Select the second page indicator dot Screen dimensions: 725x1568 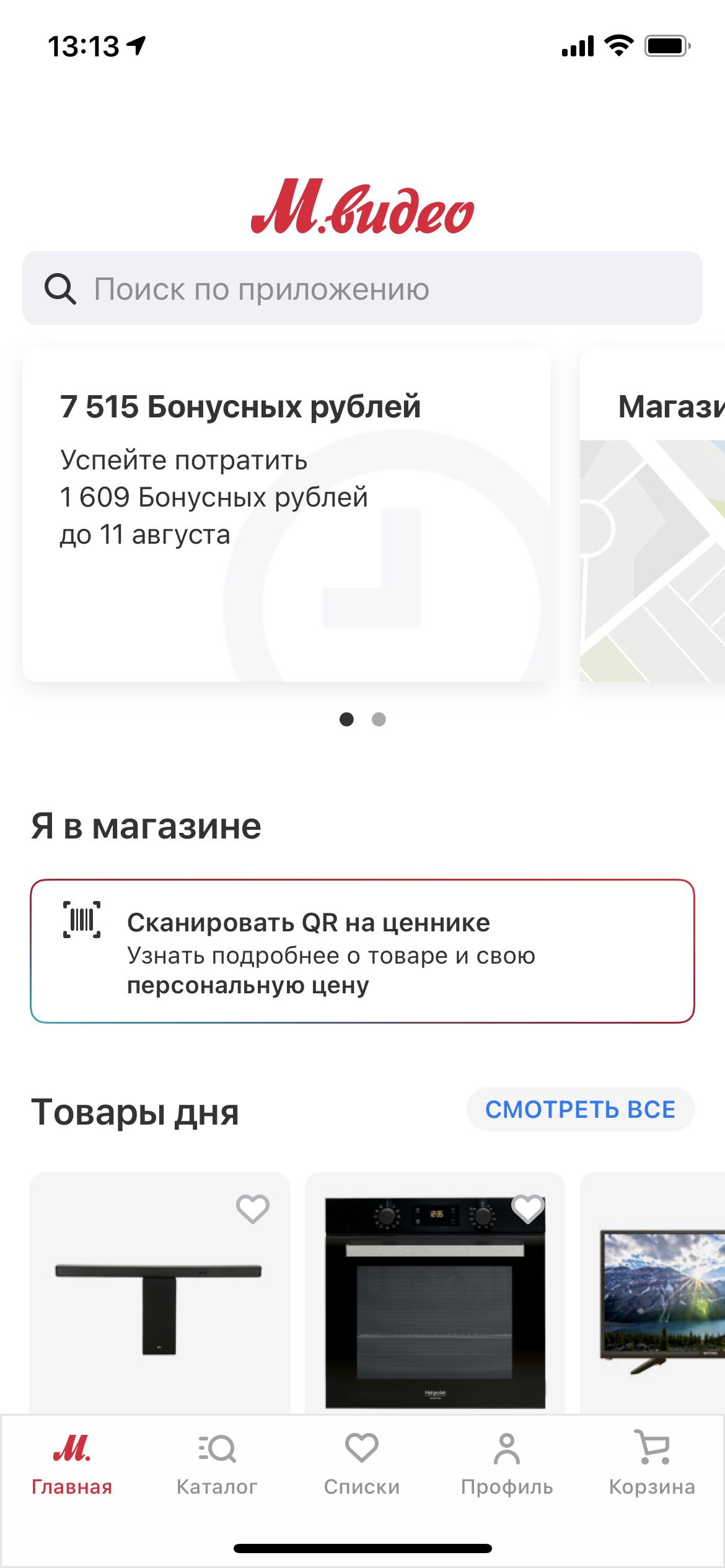pyautogui.click(x=379, y=719)
